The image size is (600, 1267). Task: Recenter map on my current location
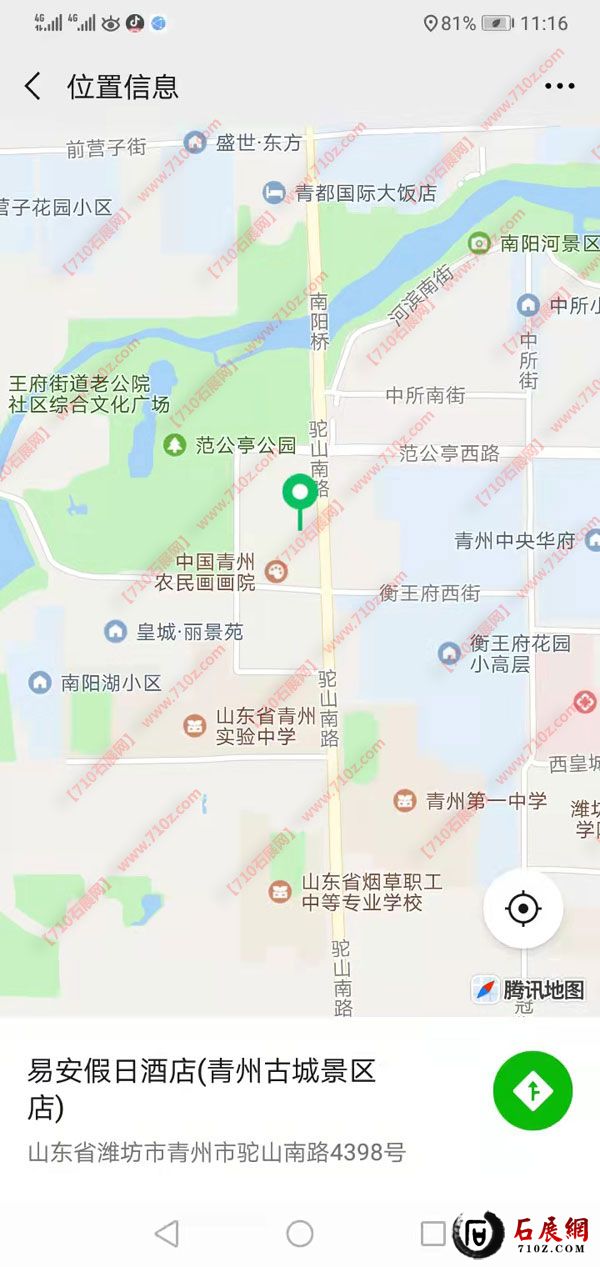(522, 909)
